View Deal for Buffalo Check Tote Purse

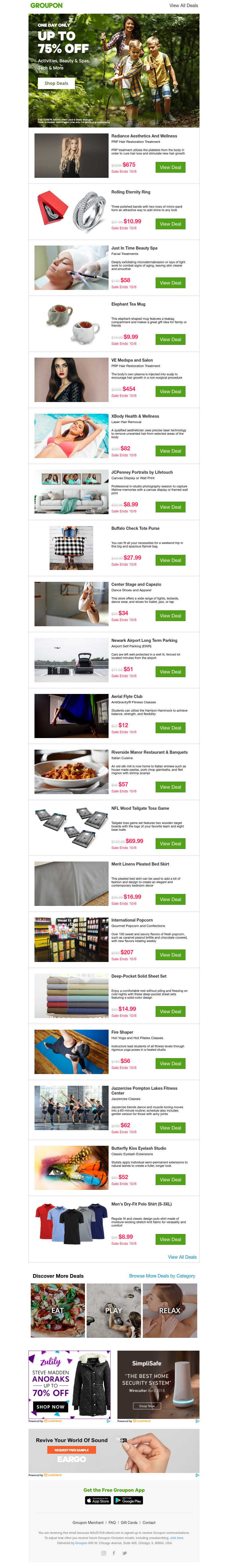pyautogui.click(x=170, y=560)
